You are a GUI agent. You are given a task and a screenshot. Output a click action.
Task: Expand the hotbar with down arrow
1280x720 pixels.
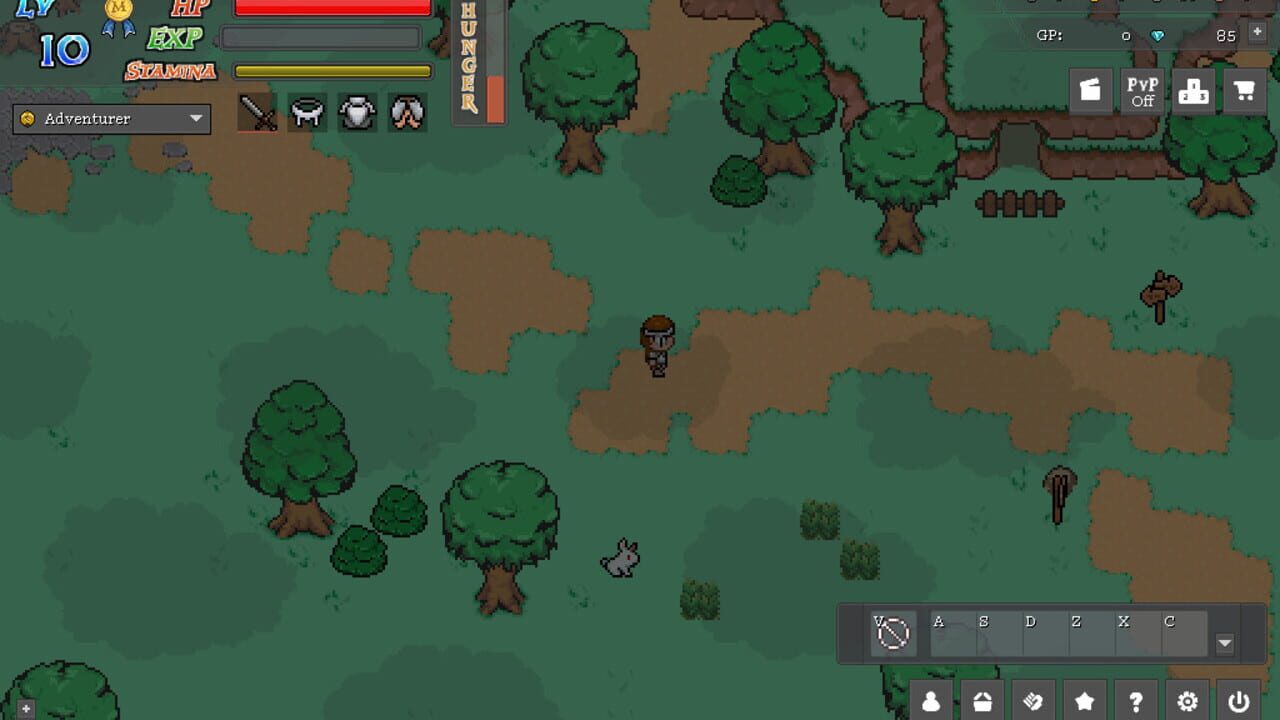[1225, 644]
